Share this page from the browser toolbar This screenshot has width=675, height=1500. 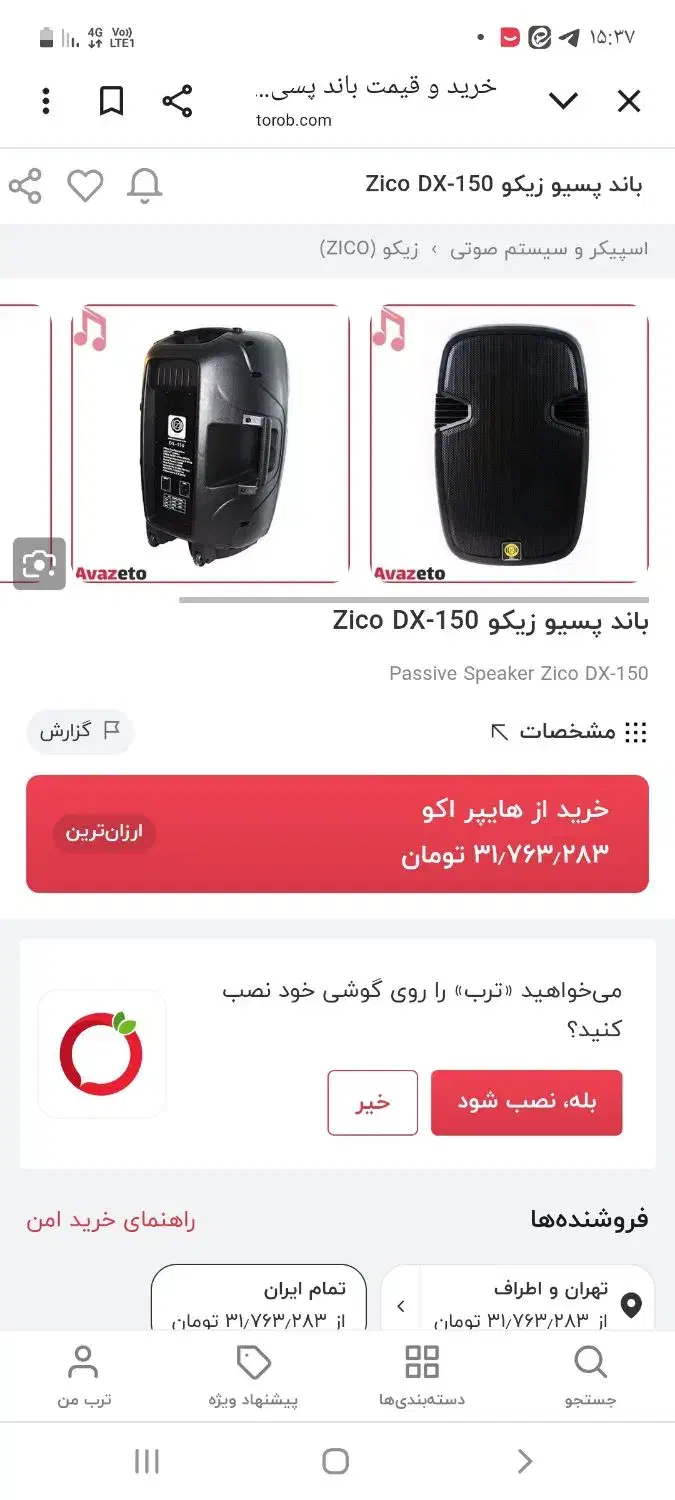click(x=177, y=101)
